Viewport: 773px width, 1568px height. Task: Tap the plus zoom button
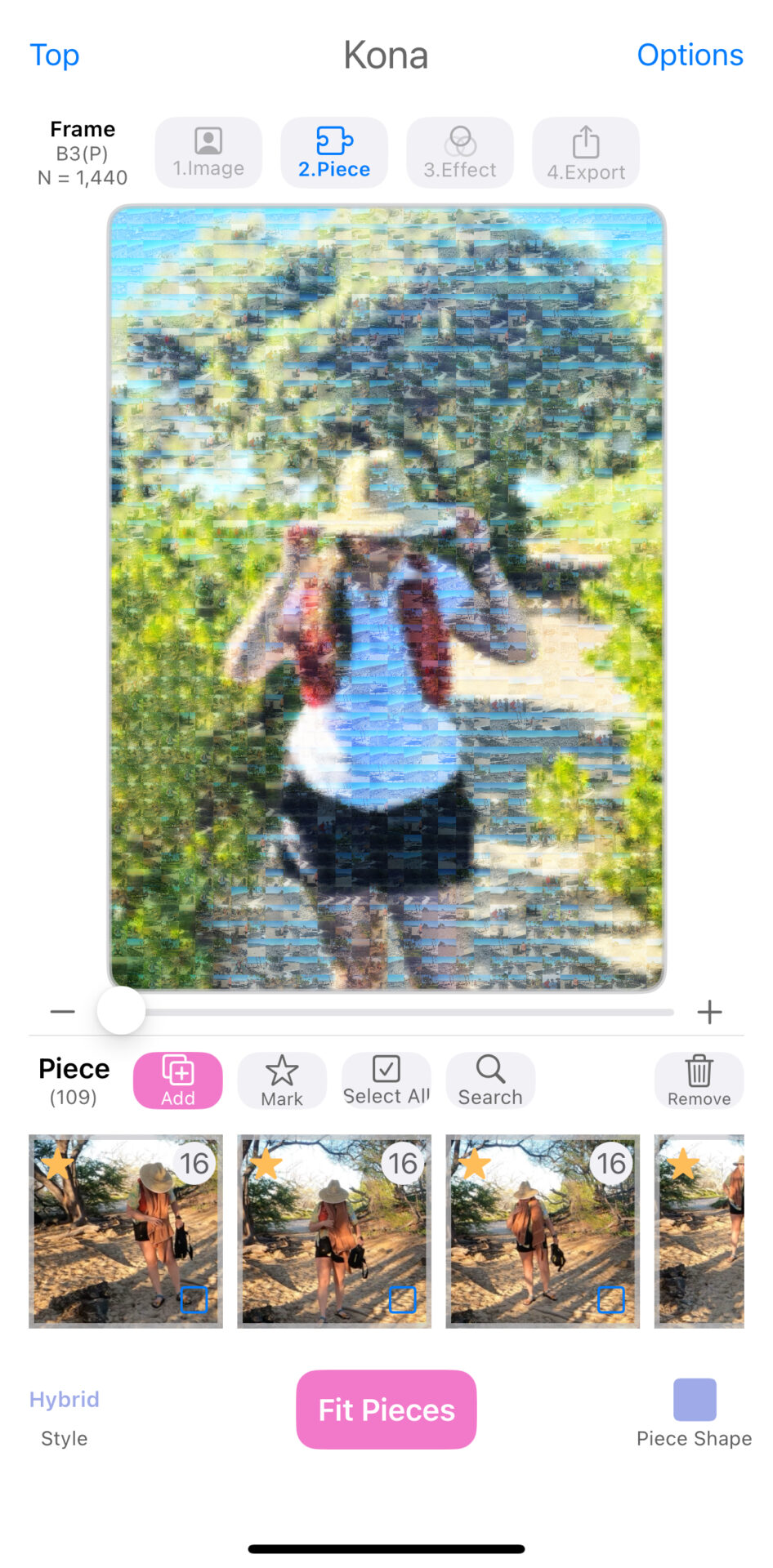coord(709,1012)
